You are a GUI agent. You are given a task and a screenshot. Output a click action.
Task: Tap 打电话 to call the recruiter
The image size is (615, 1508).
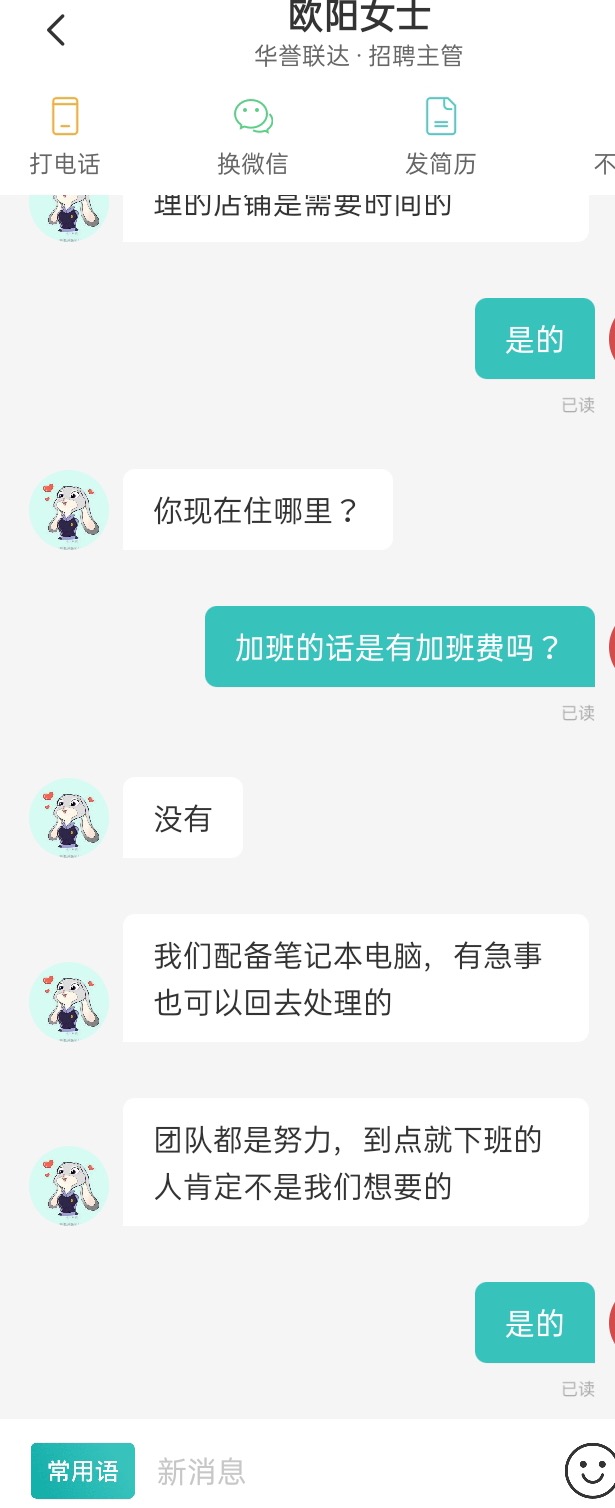point(65,136)
